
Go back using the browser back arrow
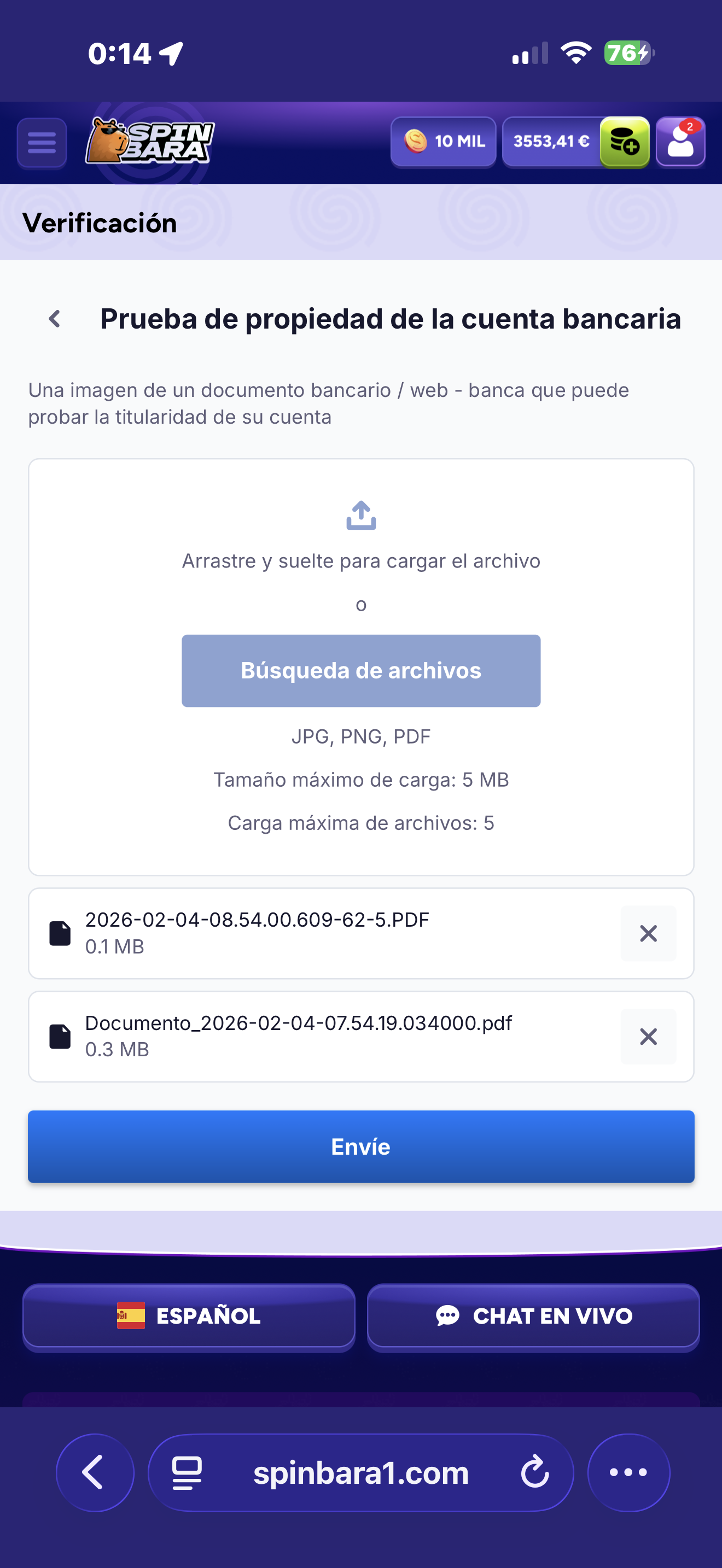coord(94,1473)
